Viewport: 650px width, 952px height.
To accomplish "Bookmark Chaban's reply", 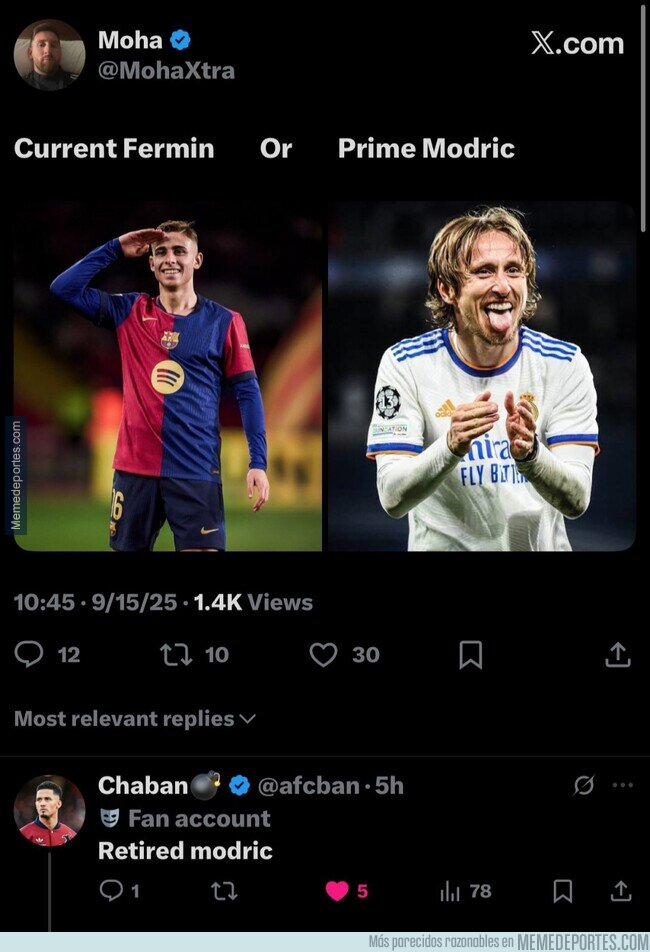I will [x=563, y=890].
